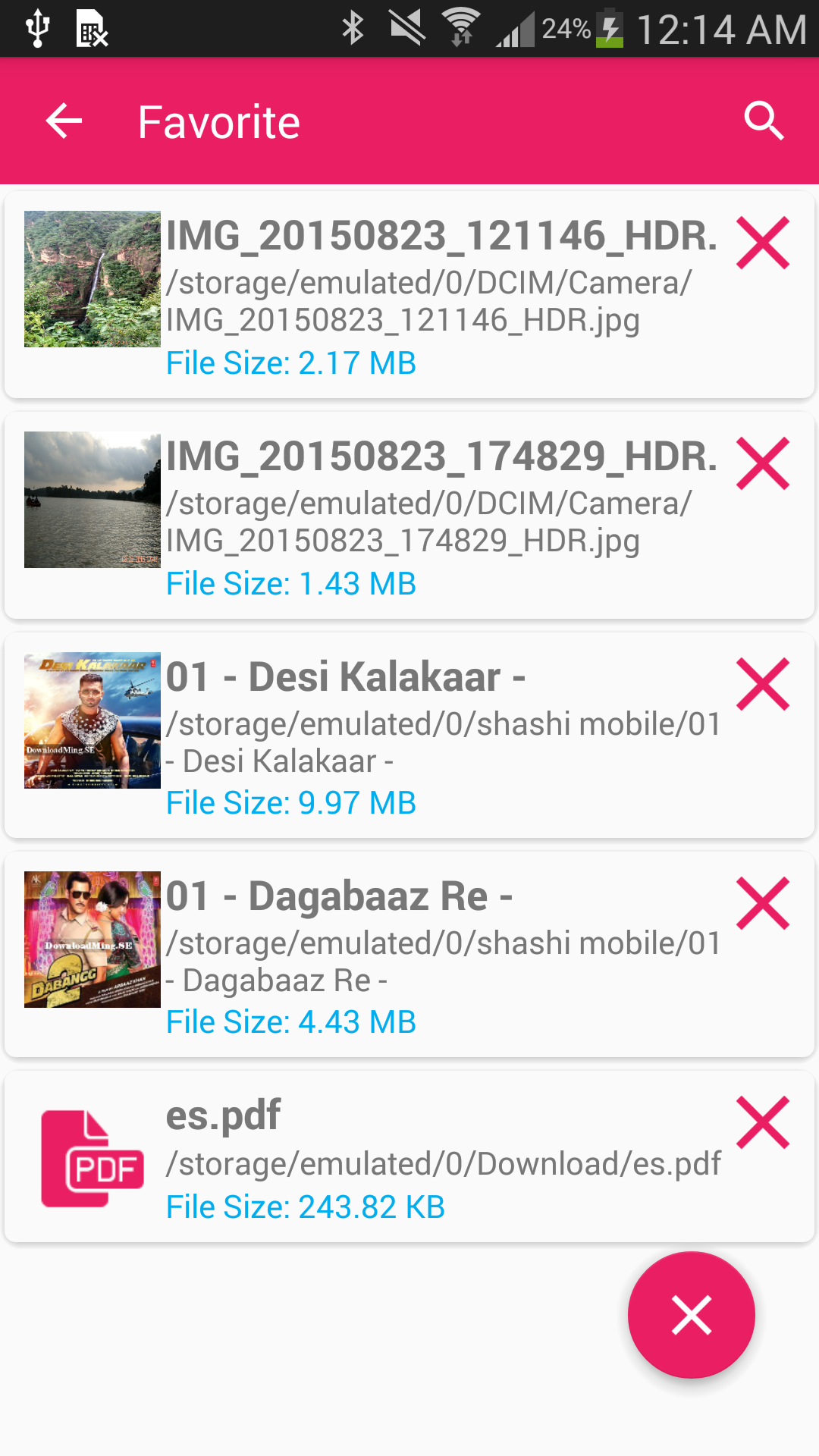
Task: Click the PDF file icon for es.pdf
Action: coord(93,1158)
